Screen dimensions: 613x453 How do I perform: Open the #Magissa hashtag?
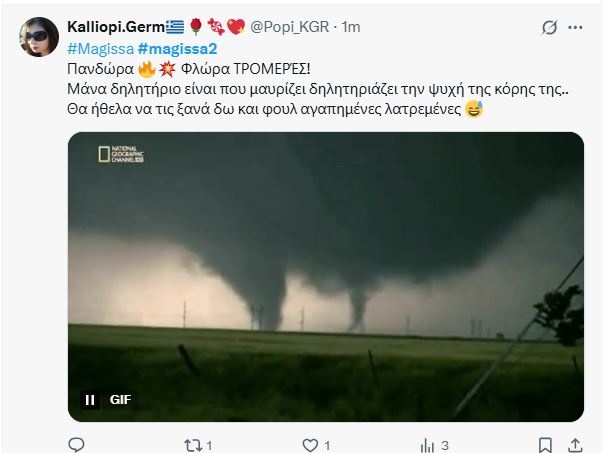pyautogui.click(x=100, y=49)
